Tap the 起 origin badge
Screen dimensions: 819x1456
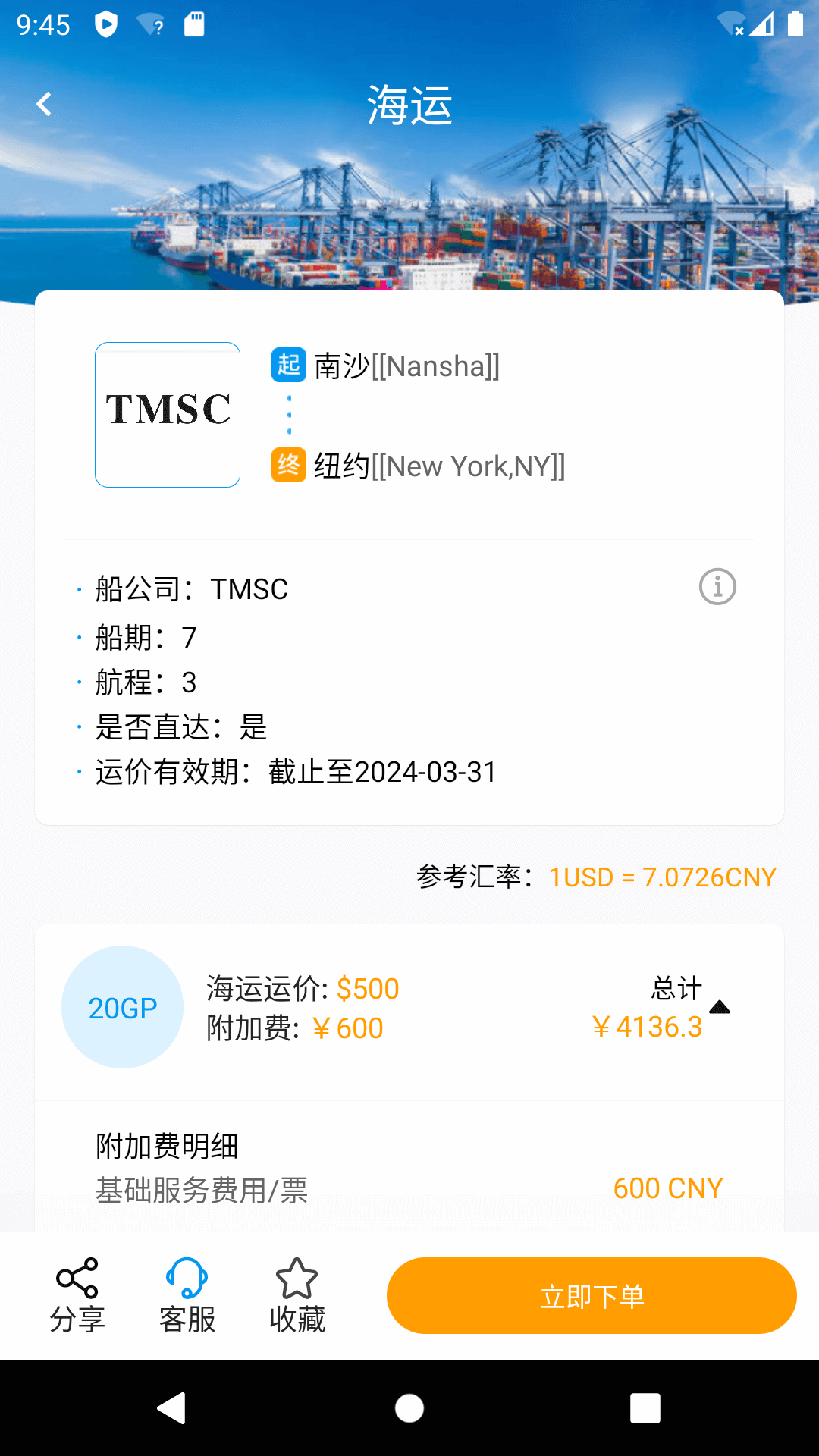[x=288, y=366]
